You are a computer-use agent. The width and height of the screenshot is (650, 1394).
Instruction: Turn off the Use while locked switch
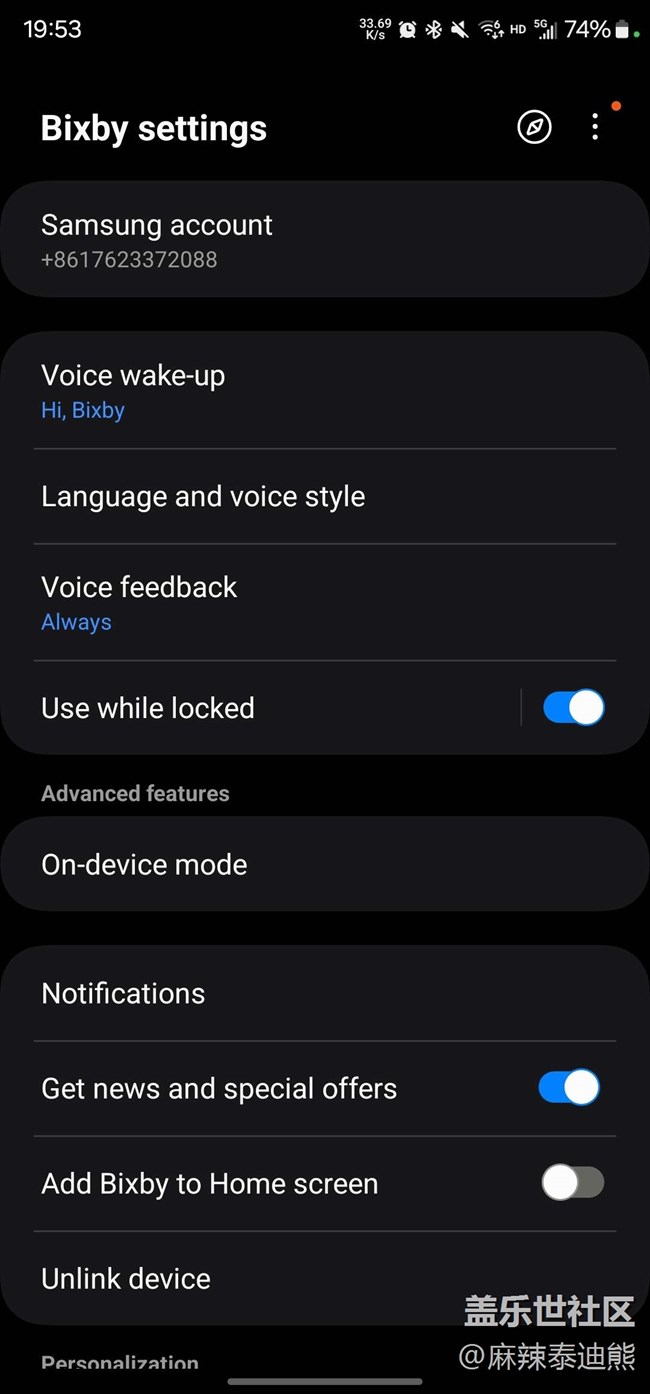[x=573, y=707]
